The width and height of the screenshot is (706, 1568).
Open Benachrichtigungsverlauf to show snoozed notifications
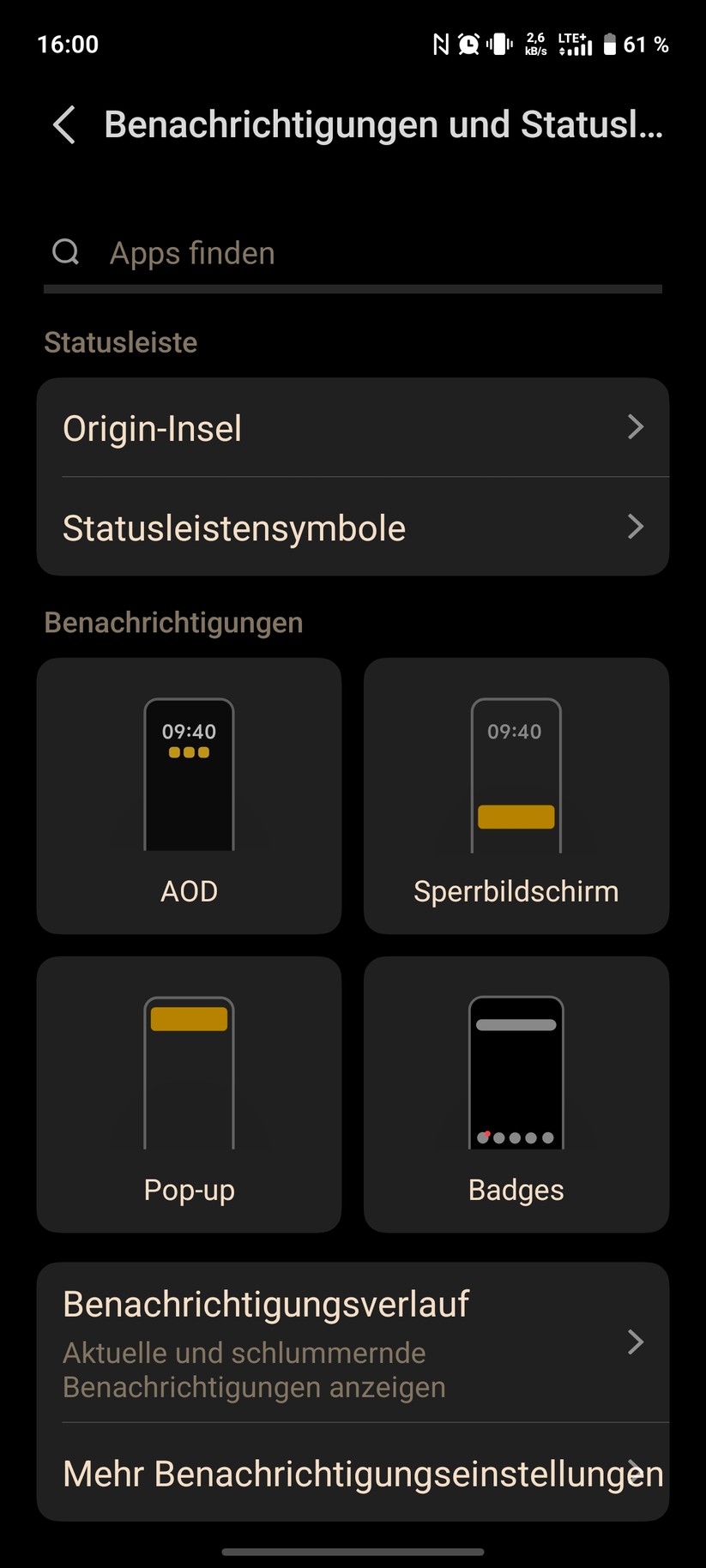353,1342
